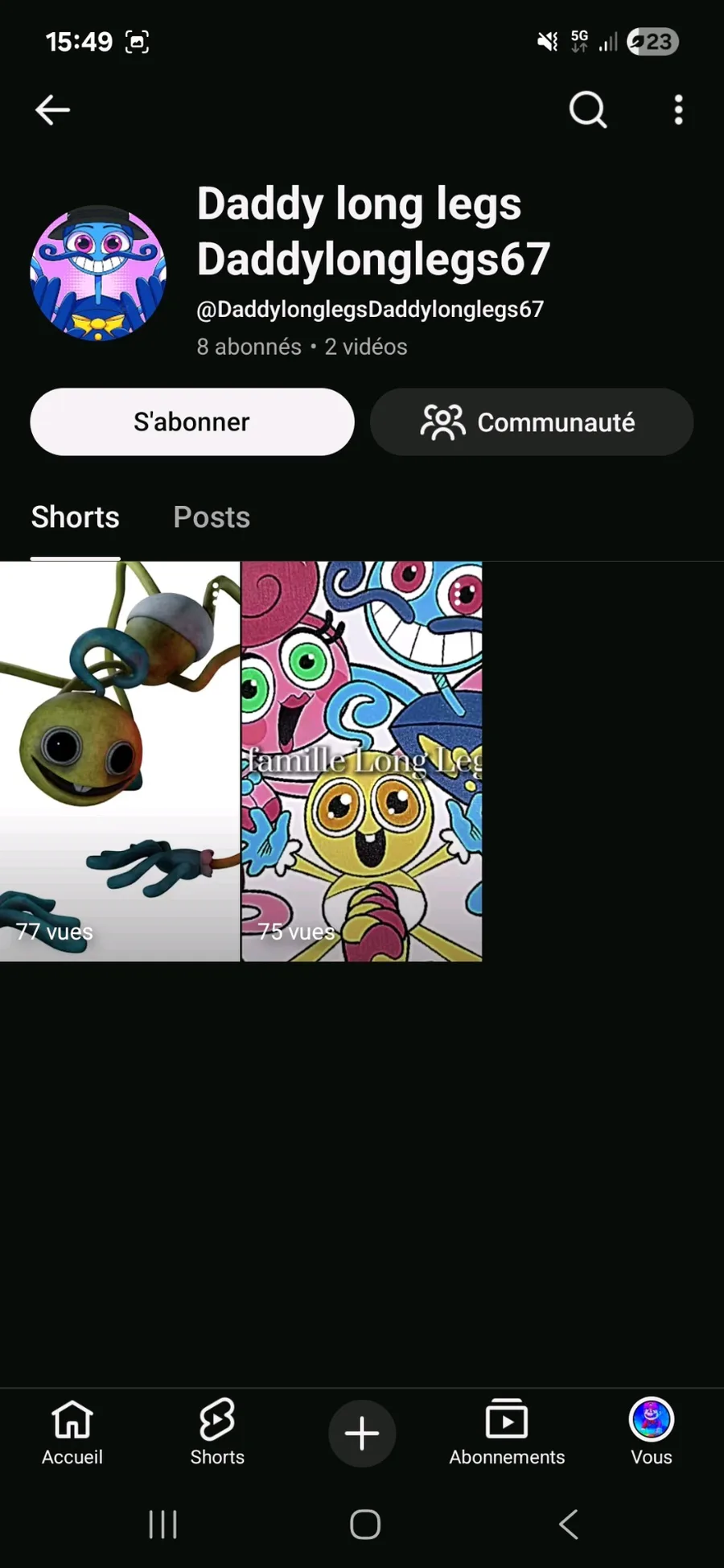Open the Communauté button
This screenshot has width=724, height=1568.
pos(532,422)
